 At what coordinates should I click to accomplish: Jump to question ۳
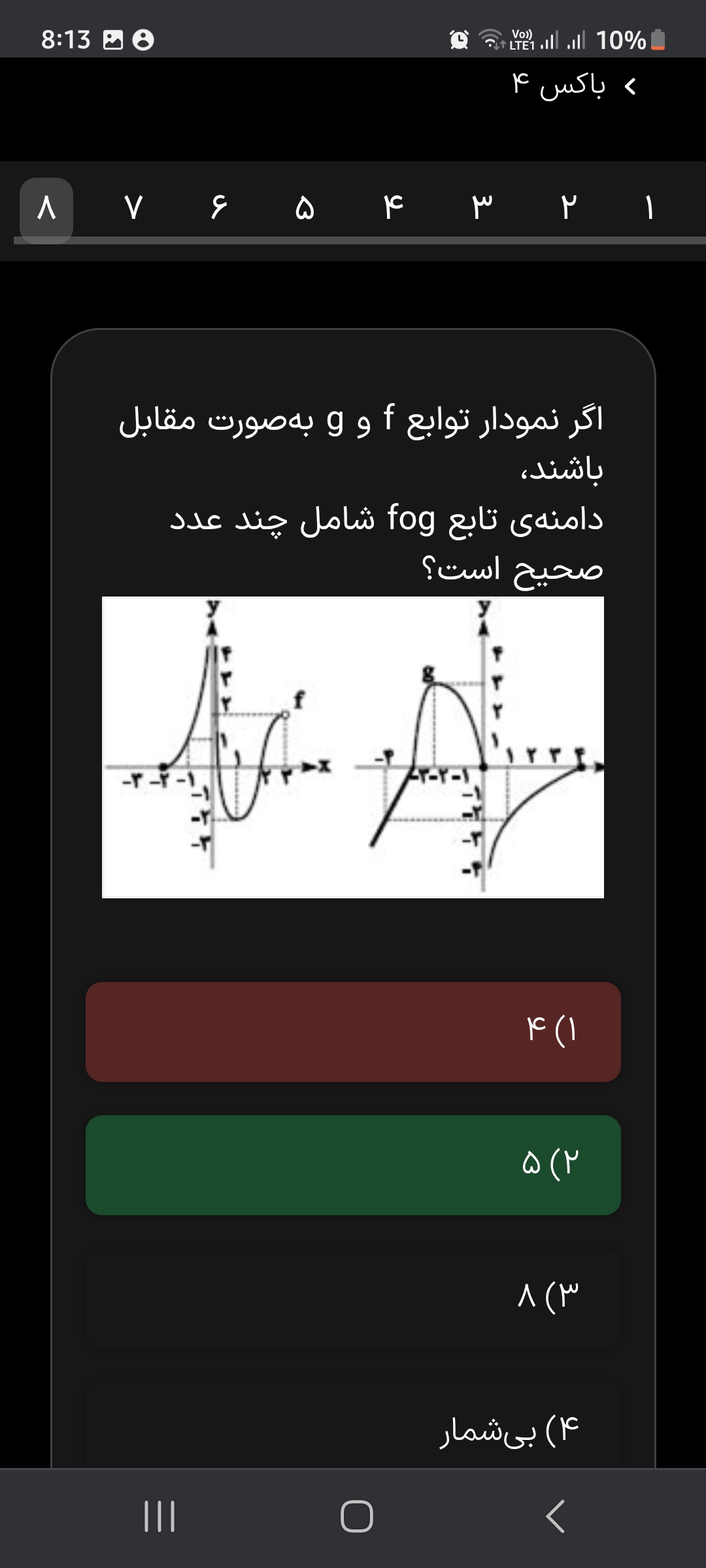click(482, 208)
